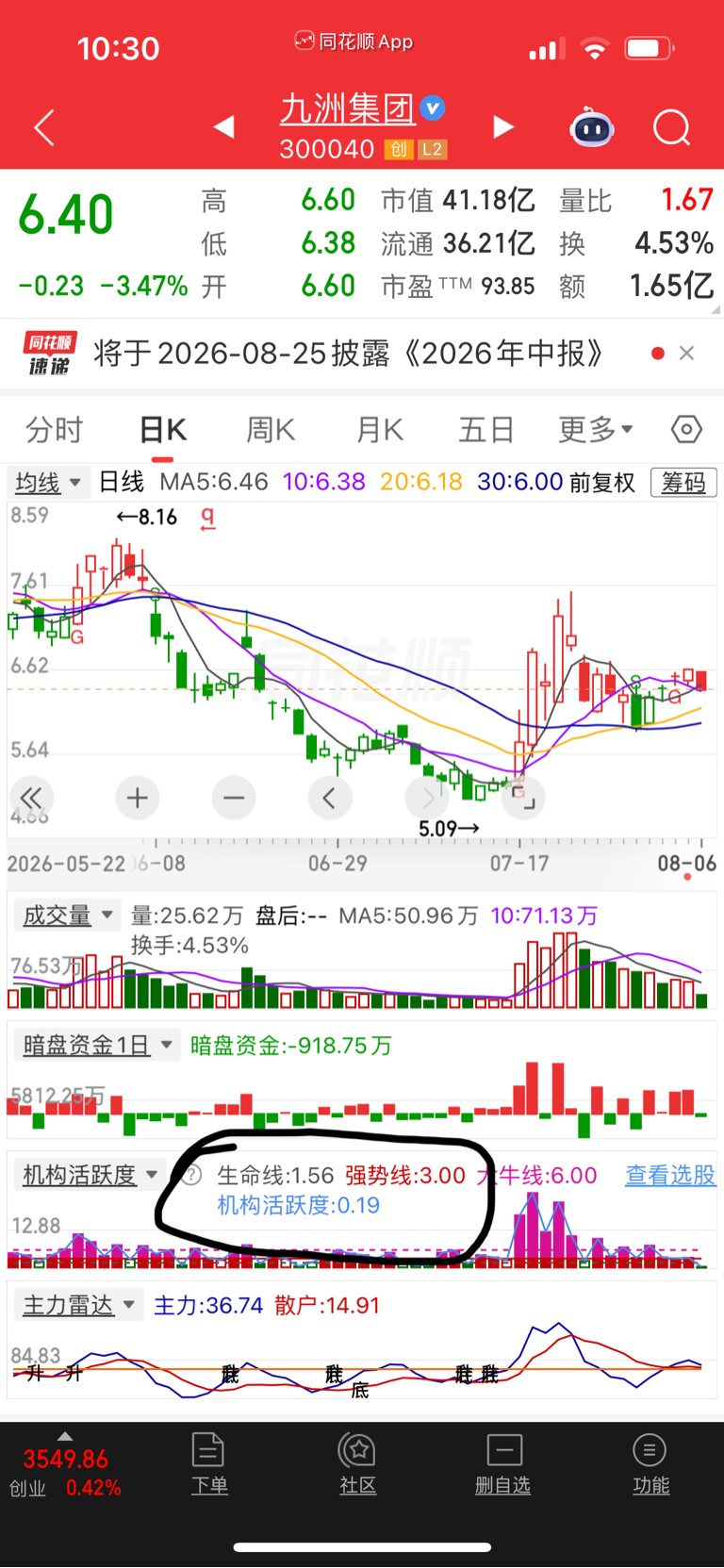Image resolution: width=724 pixels, height=1568 pixels.
Task: Open the AI robot assistant
Action: [x=592, y=127]
